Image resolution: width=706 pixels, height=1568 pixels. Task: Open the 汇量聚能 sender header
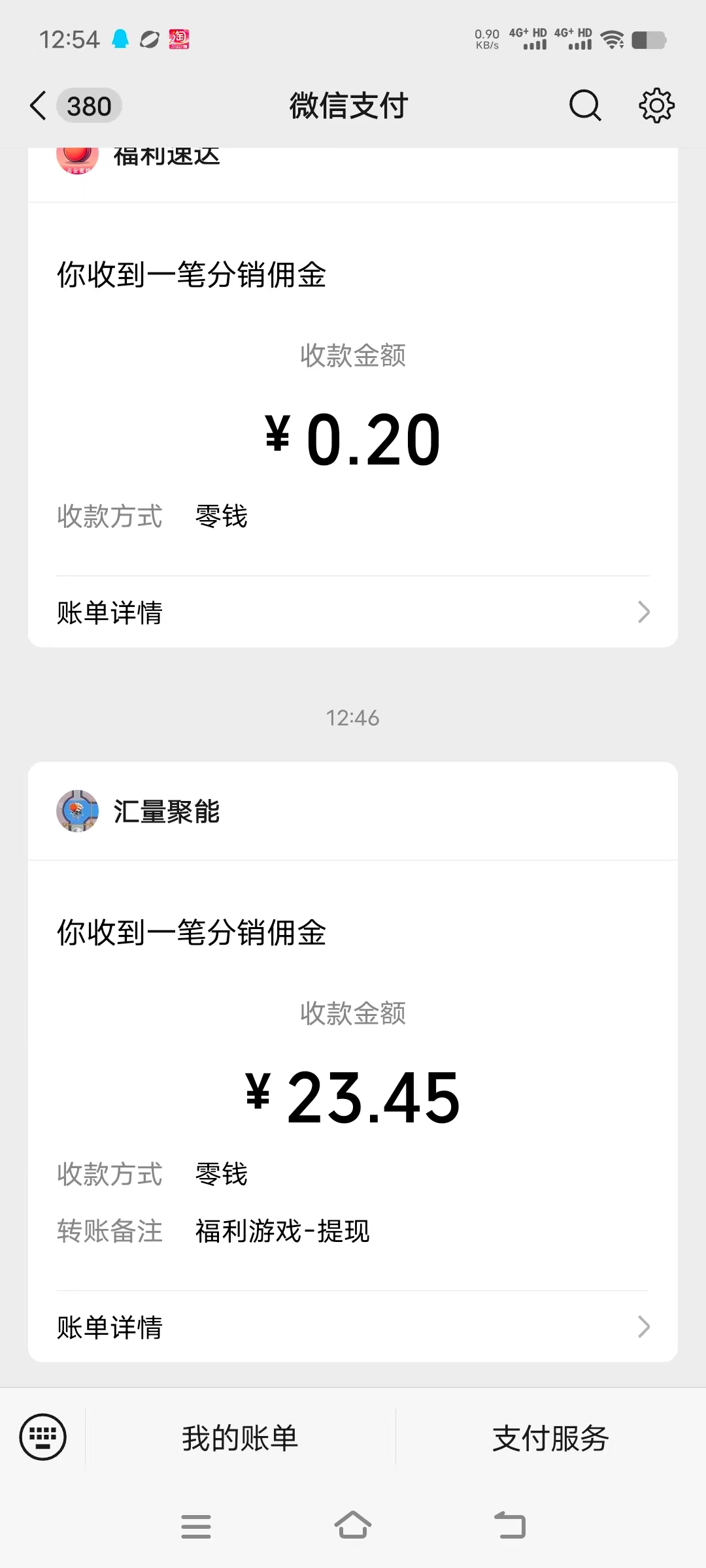click(x=353, y=811)
